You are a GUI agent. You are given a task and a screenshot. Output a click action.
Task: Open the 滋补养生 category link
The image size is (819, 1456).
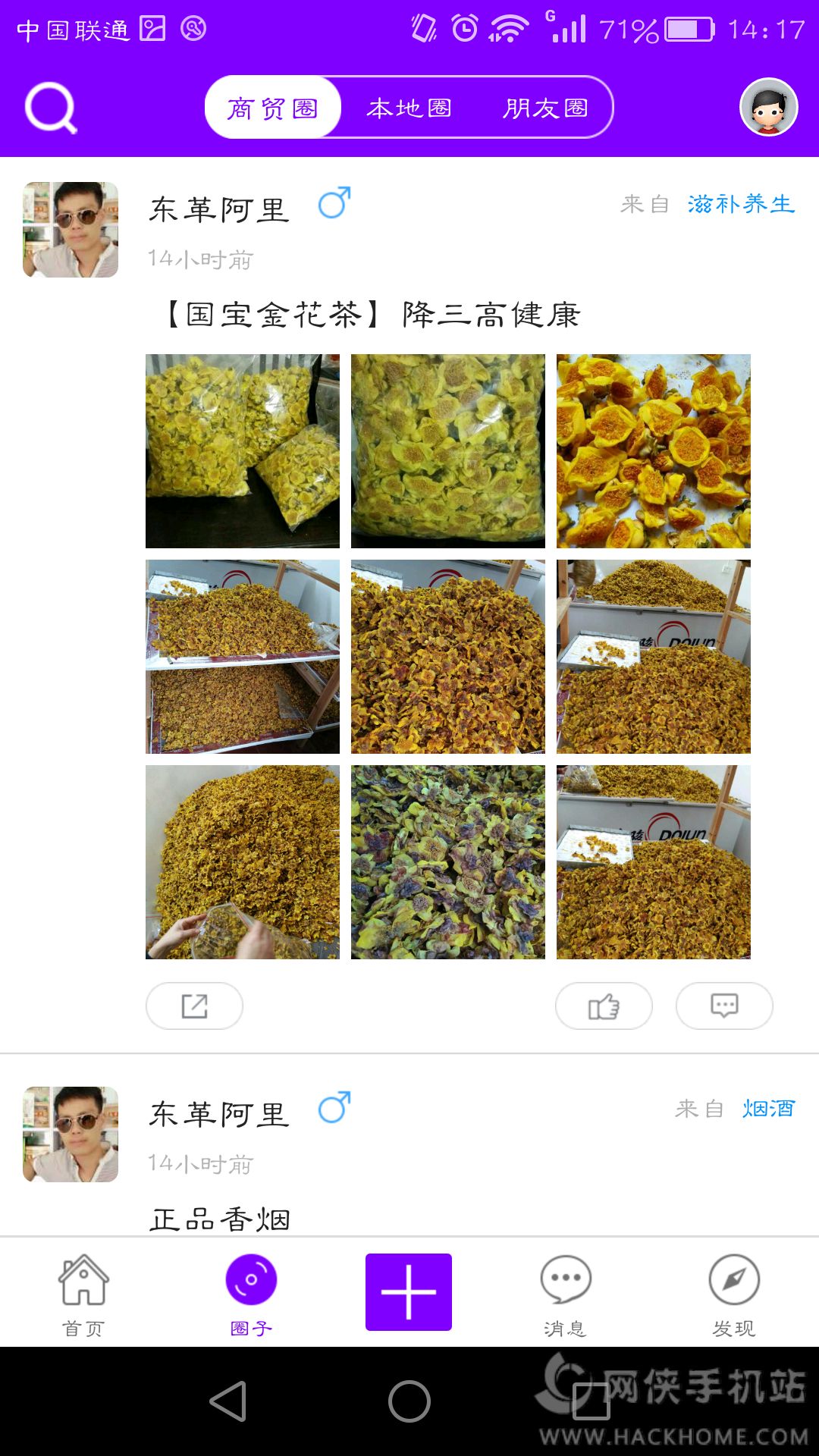(x=741, y=204)
